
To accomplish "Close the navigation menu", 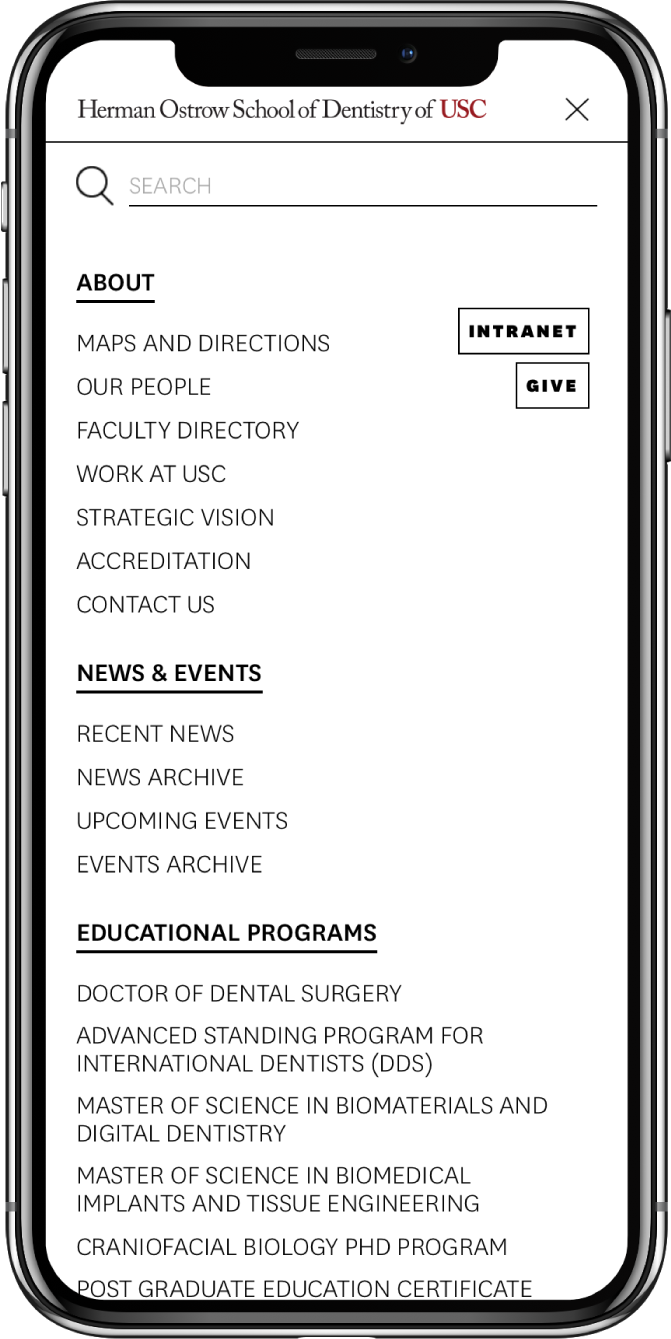I will click(x=576, y=110).
